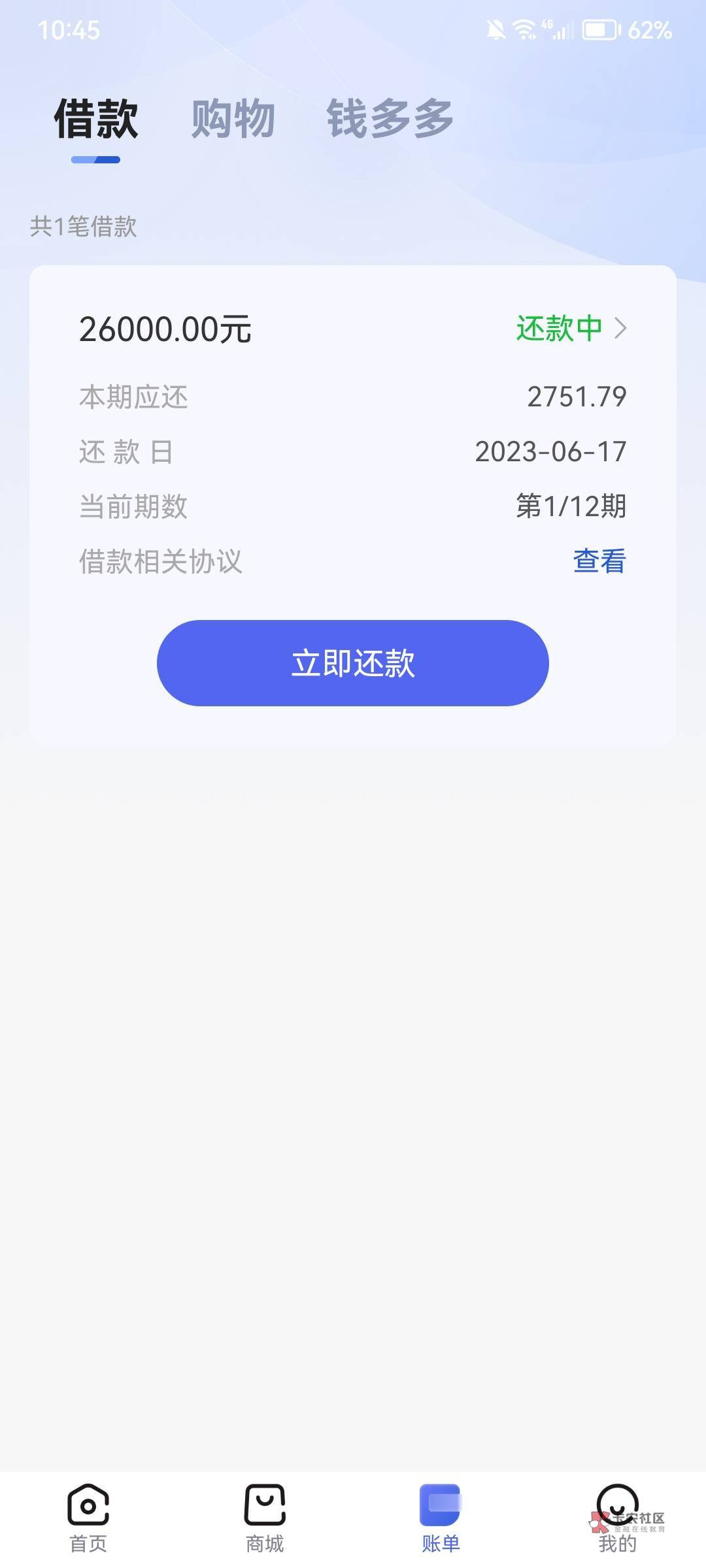Tap the 立即还款 button
The height and width of the screenshot is (1568, 706).
(353, 662)
